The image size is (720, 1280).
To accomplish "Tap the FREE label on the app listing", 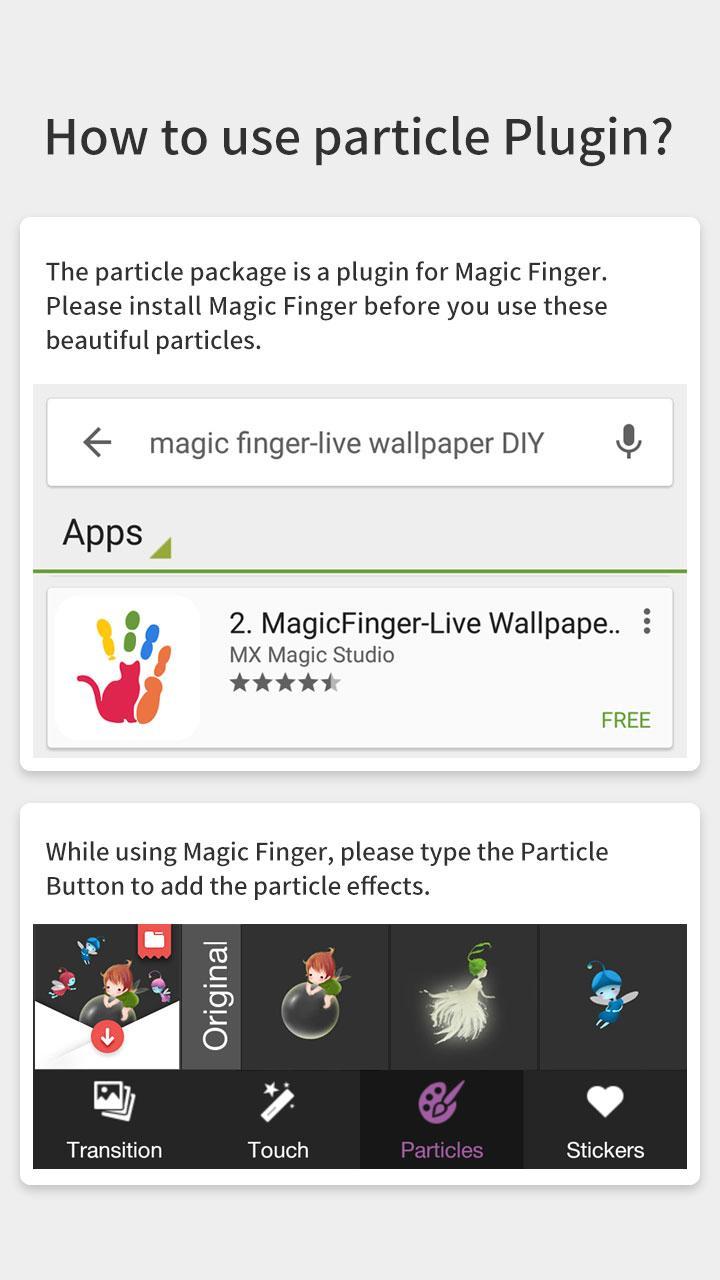I will (x=626, y=719).
